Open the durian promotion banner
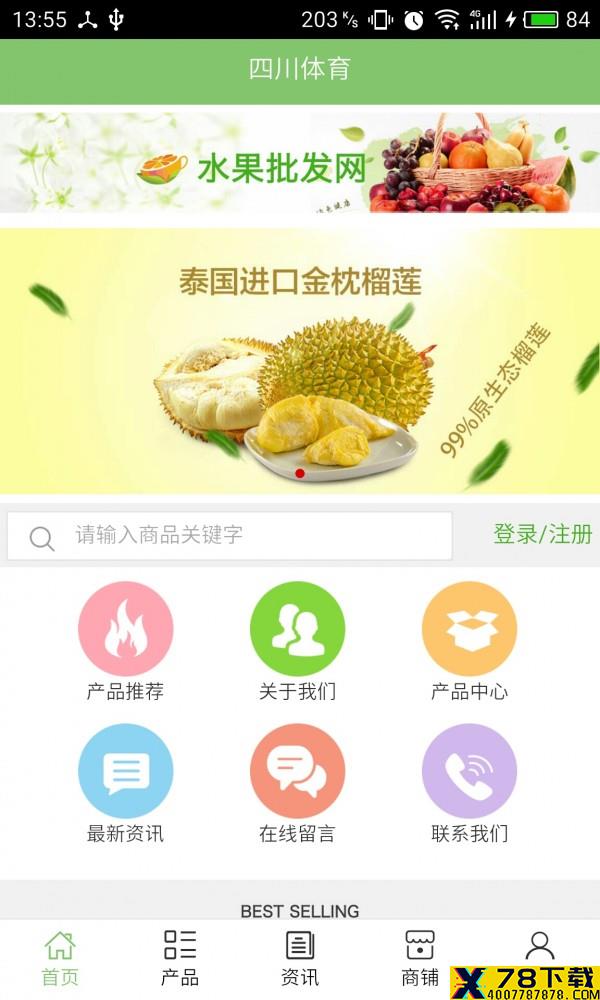600x1000 pixels. pyautogui.click(x=300, y=361)
